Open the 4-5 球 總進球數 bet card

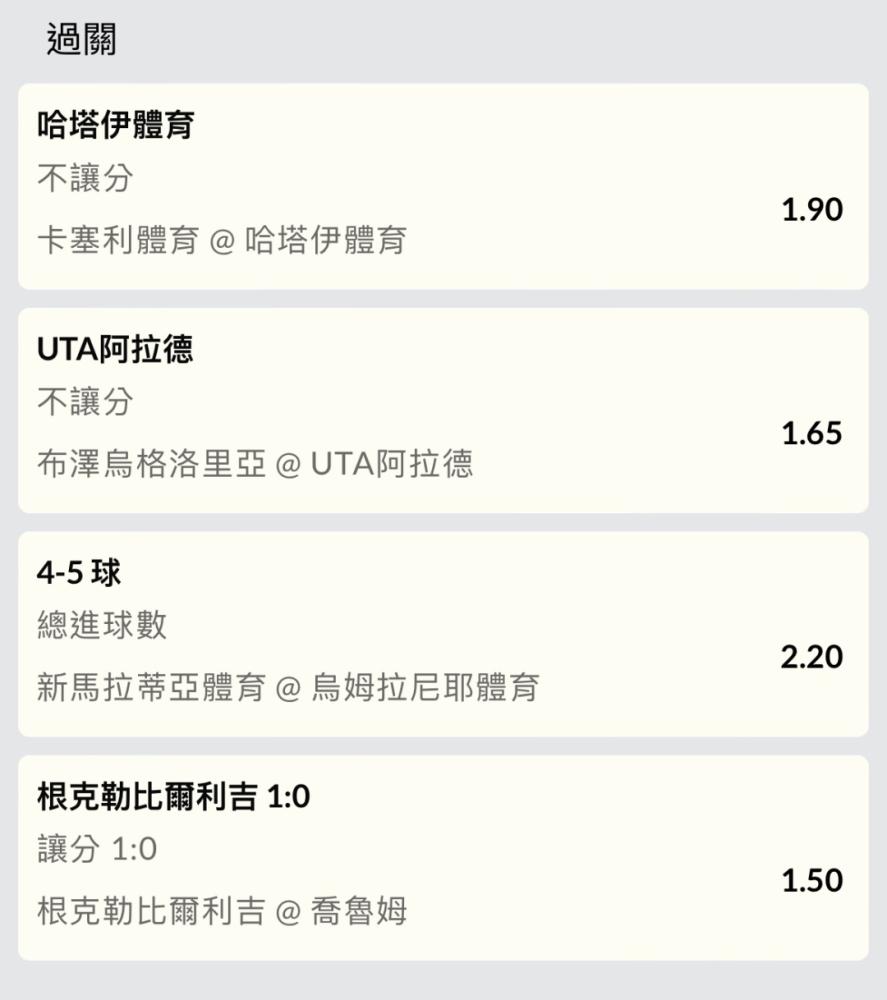[x=443, y=634]
